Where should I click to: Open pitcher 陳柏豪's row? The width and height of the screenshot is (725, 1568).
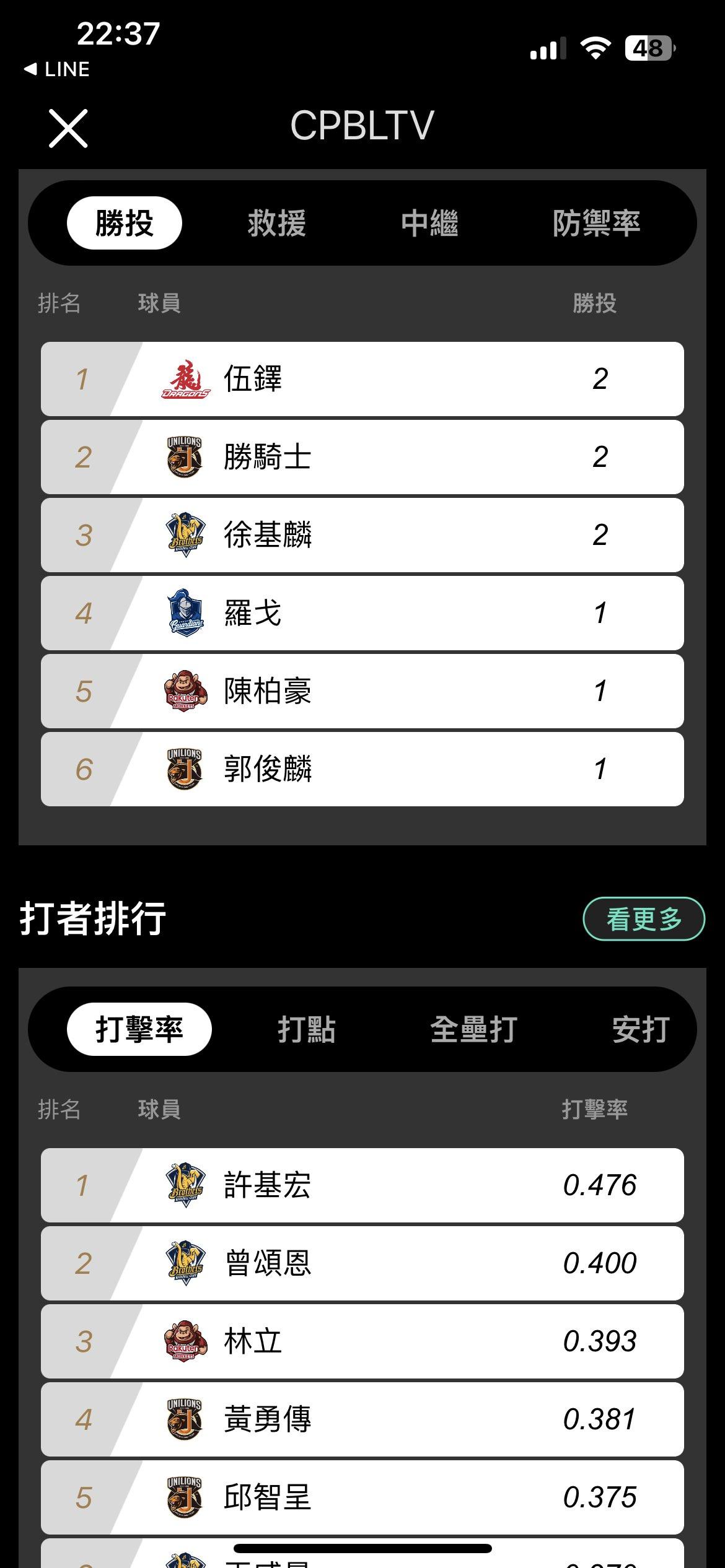[362, 691]
